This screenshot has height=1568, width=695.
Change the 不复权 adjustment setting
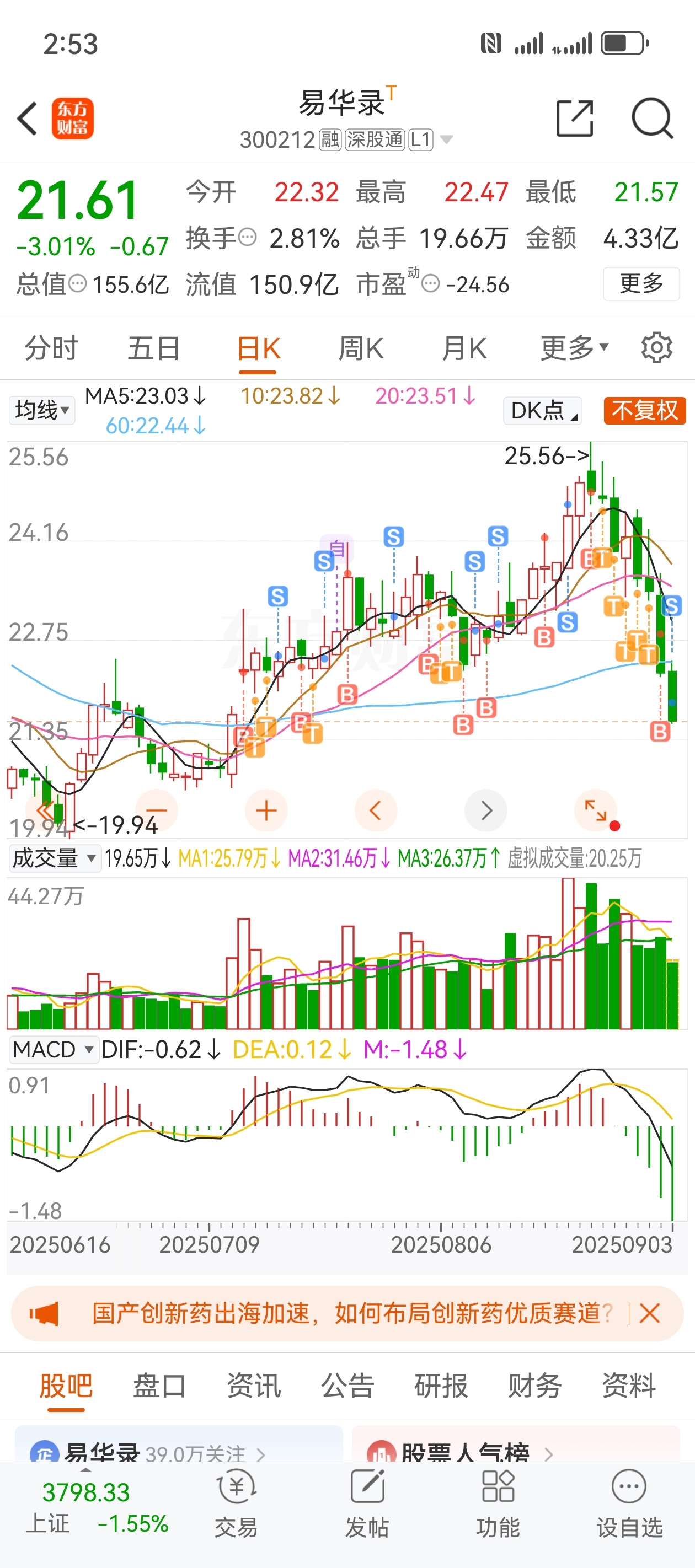[x=644, y=410]
